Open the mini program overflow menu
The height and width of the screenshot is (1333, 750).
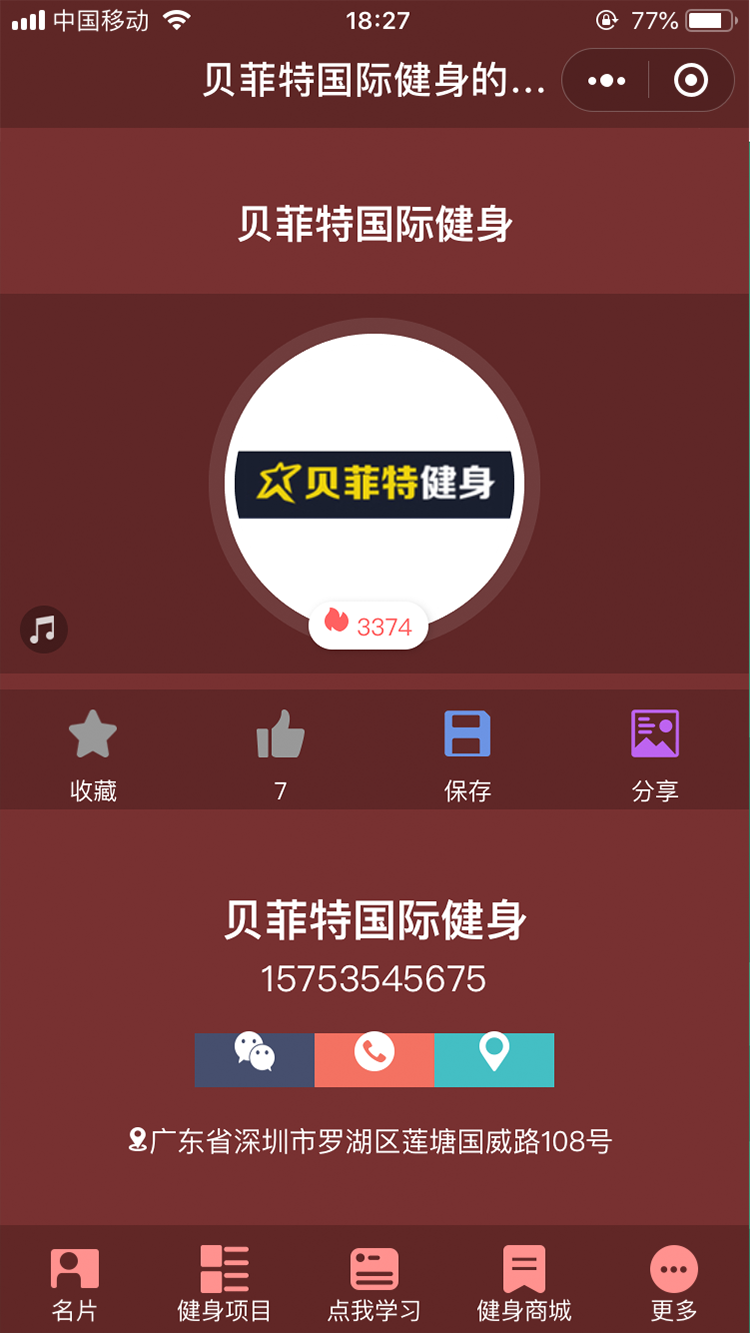pyautogui.click(x=607, y=80)
